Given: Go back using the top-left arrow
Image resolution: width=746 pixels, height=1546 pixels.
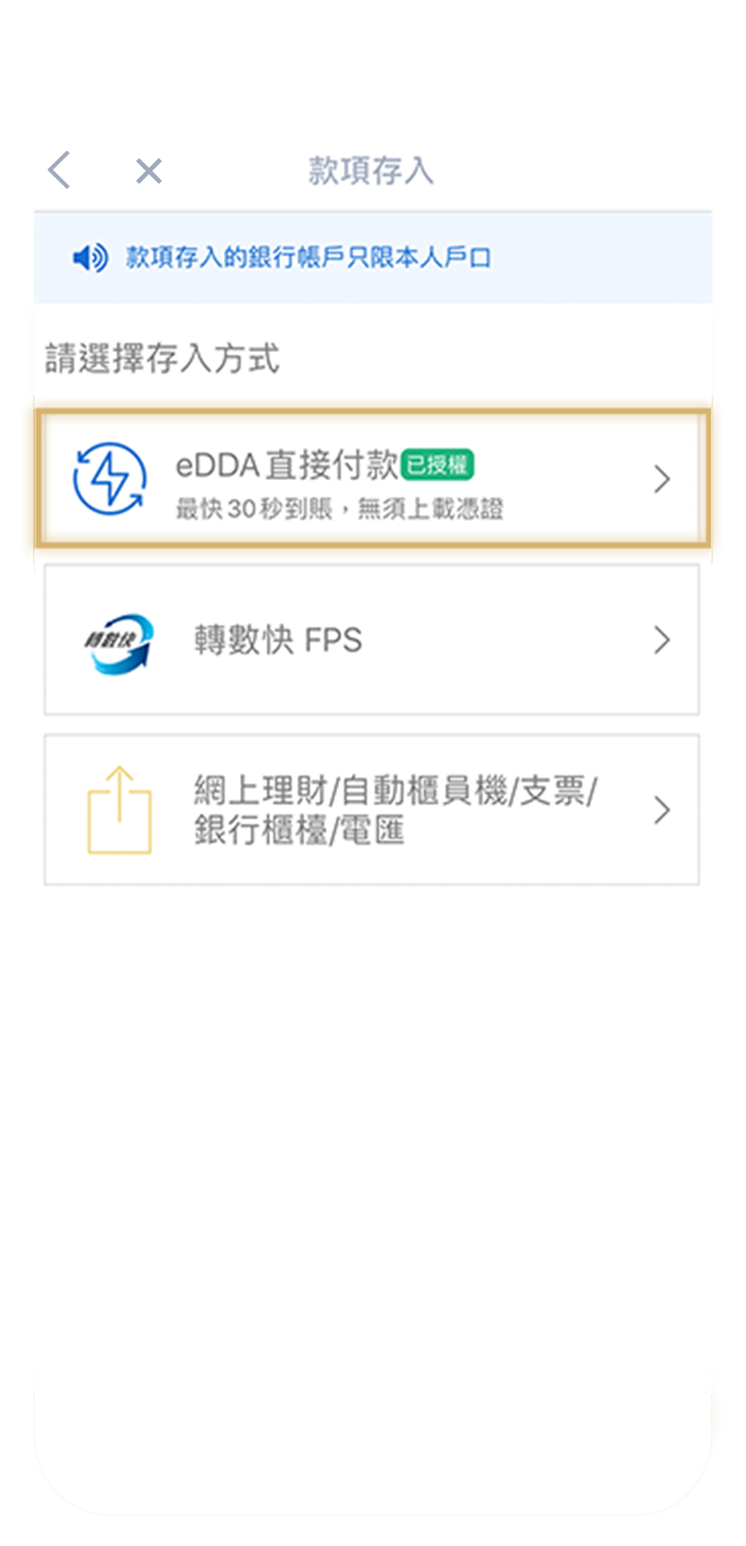Looking at the screenshot, I should [60, 171].
